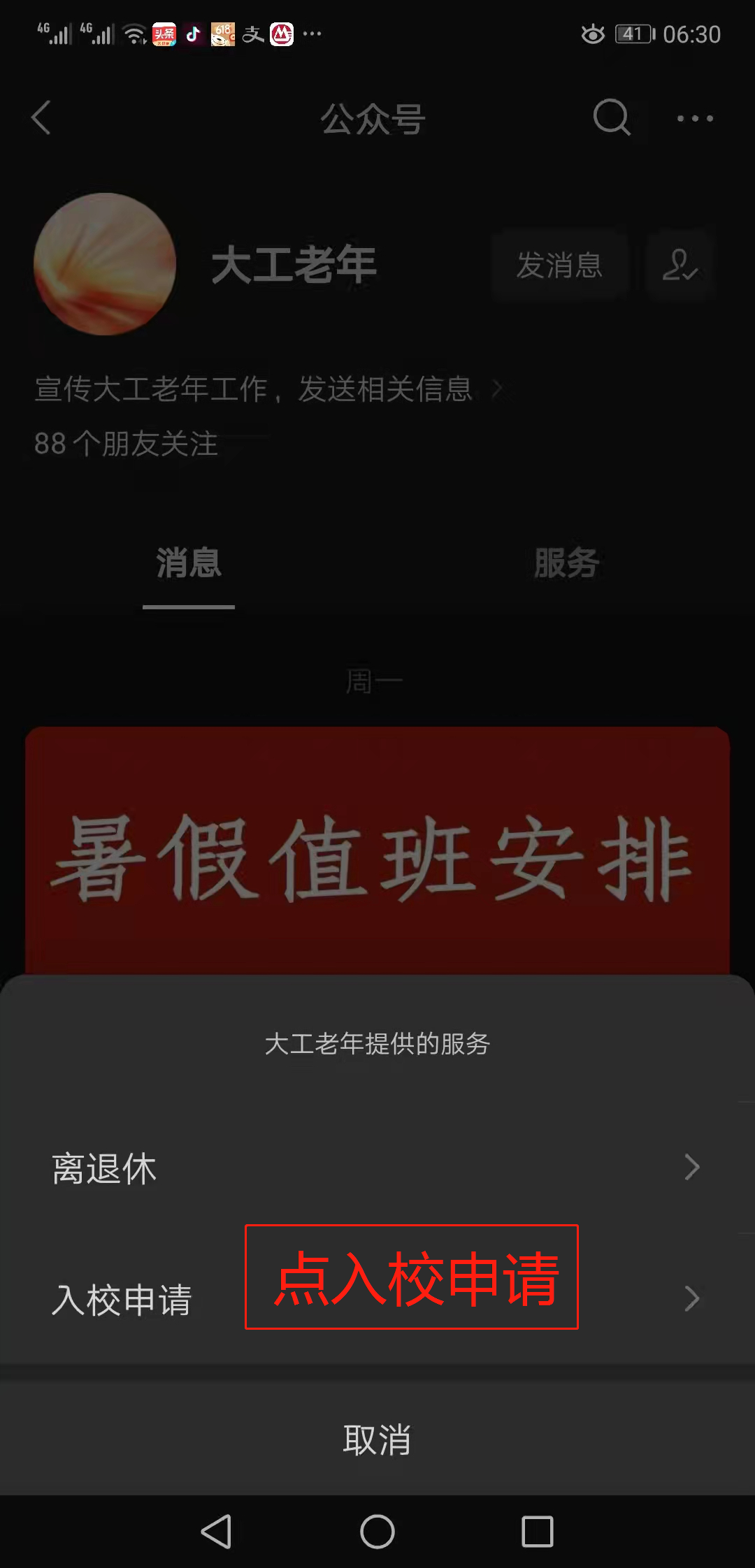Image resolution: width=755 pixels, height=1568 pixels.
Task: Tap the system back button
Action: 217,1532
